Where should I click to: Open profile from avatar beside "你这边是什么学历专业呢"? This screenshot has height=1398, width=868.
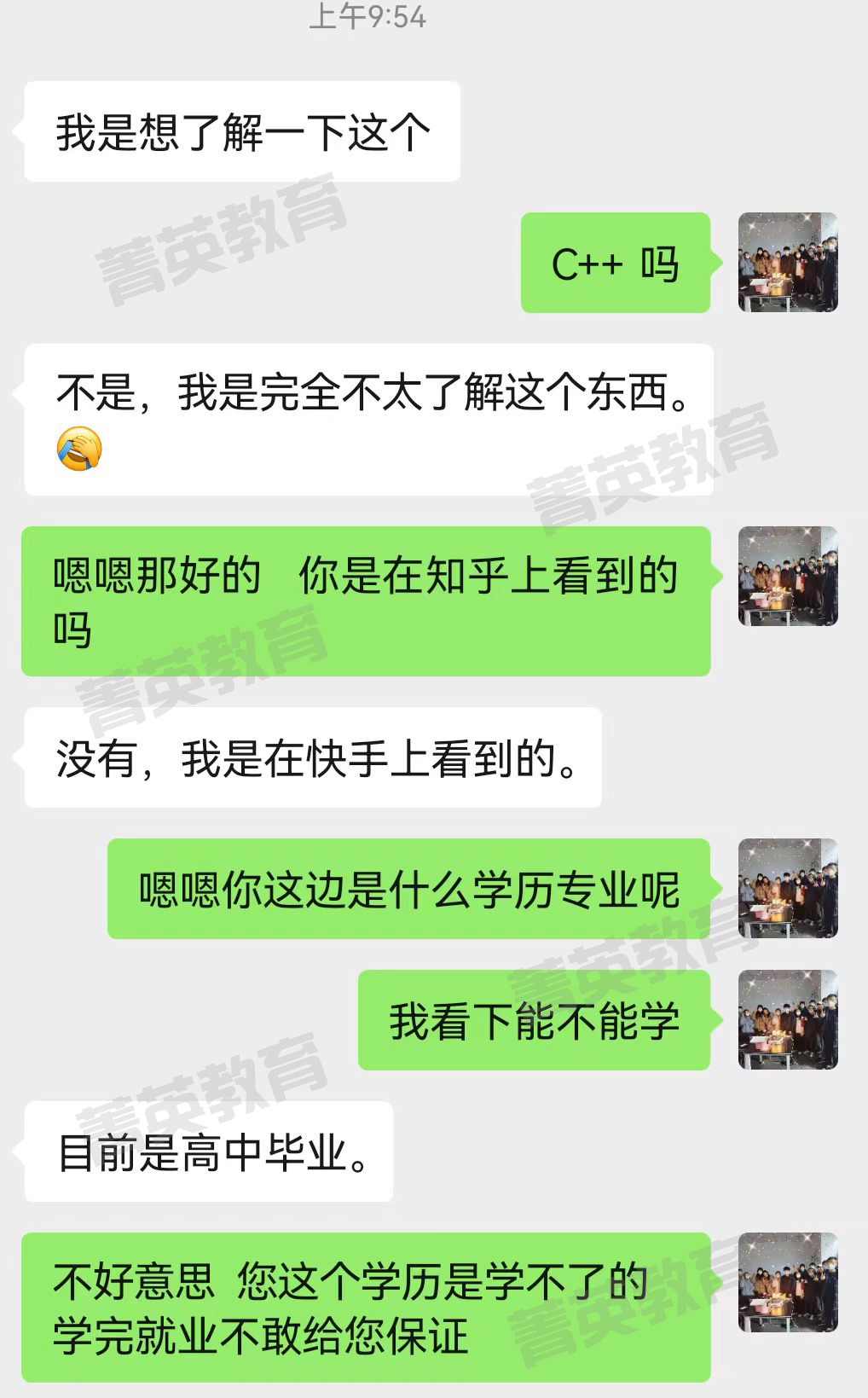(x=788, y=889)
